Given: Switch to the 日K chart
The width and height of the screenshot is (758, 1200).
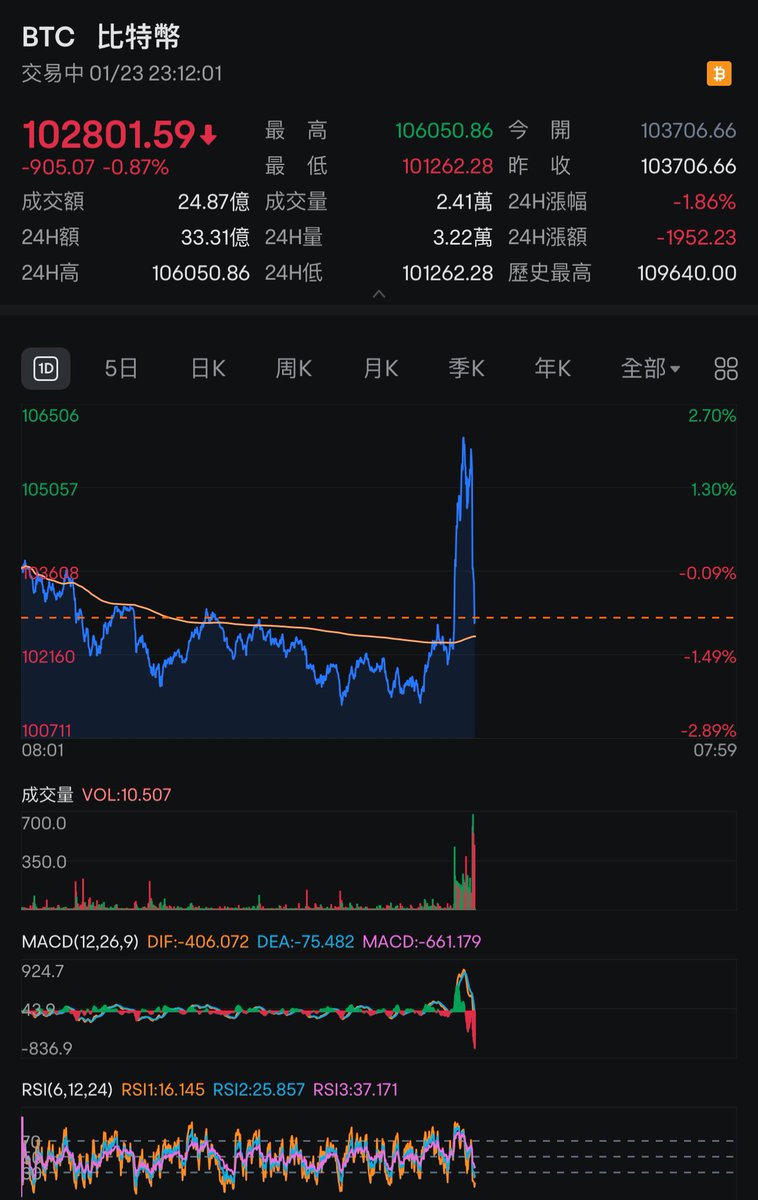Looking at the screenshot, I should click(208, 368).
